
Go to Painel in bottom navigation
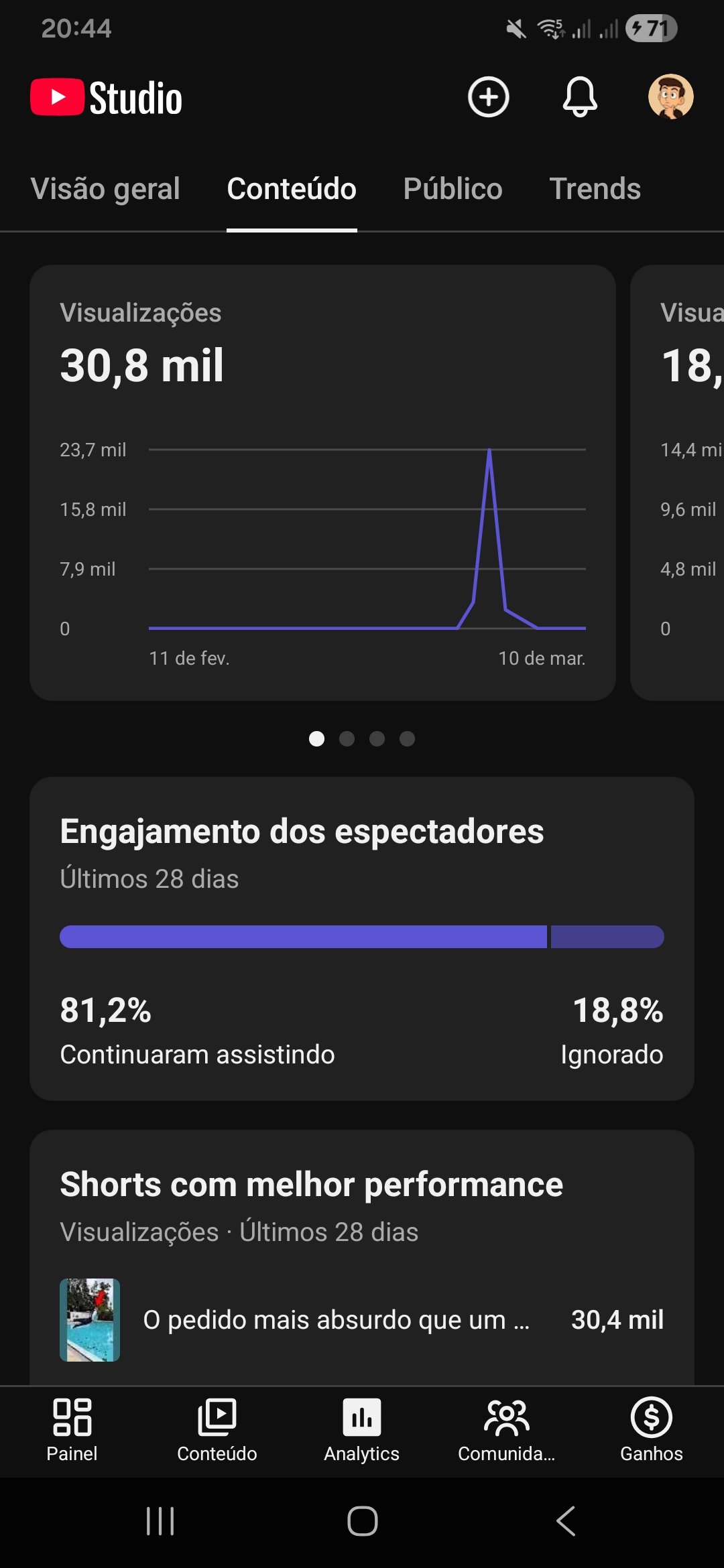(x=72, y=1430)
